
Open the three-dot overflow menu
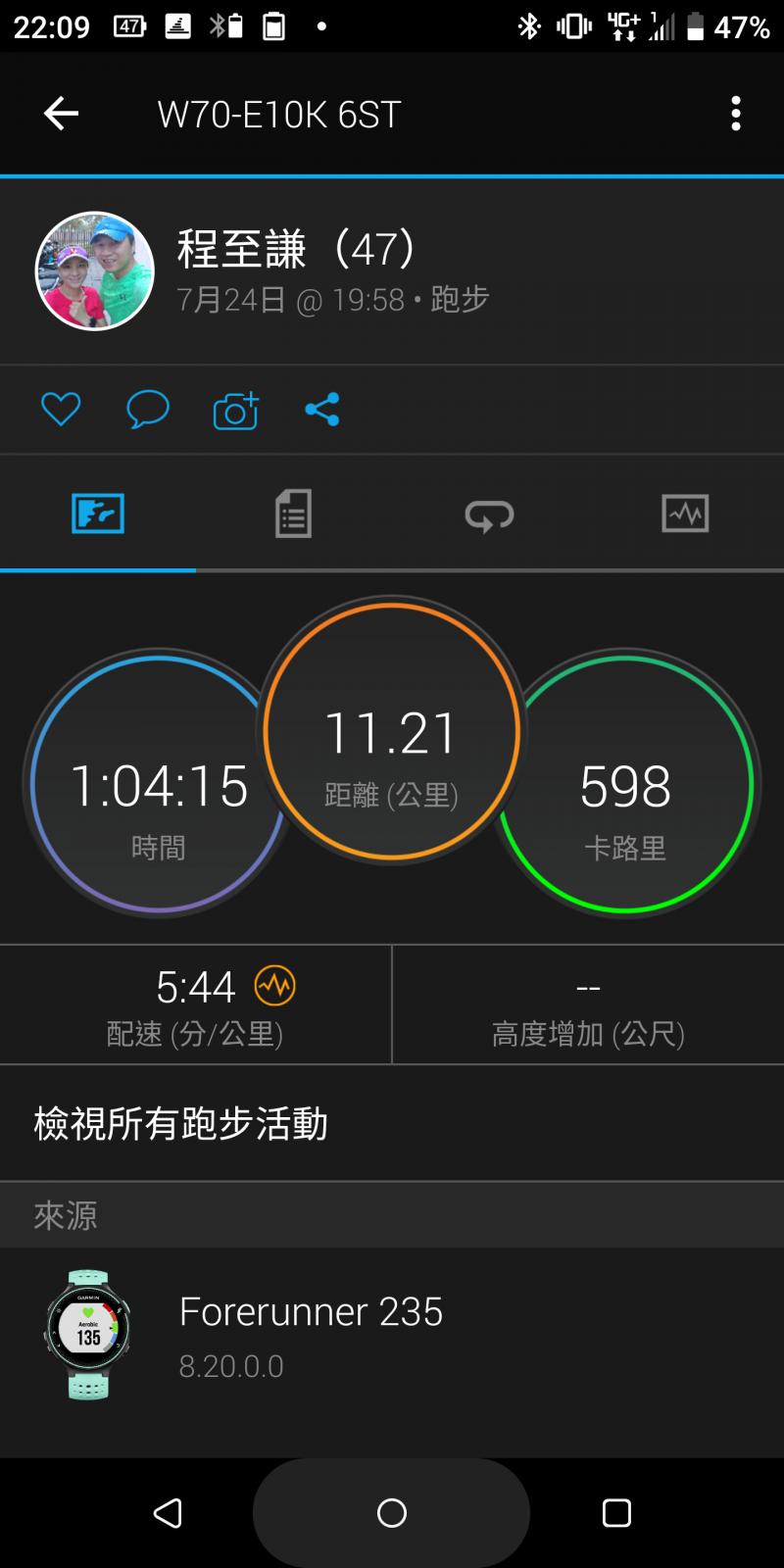[735, 114]
